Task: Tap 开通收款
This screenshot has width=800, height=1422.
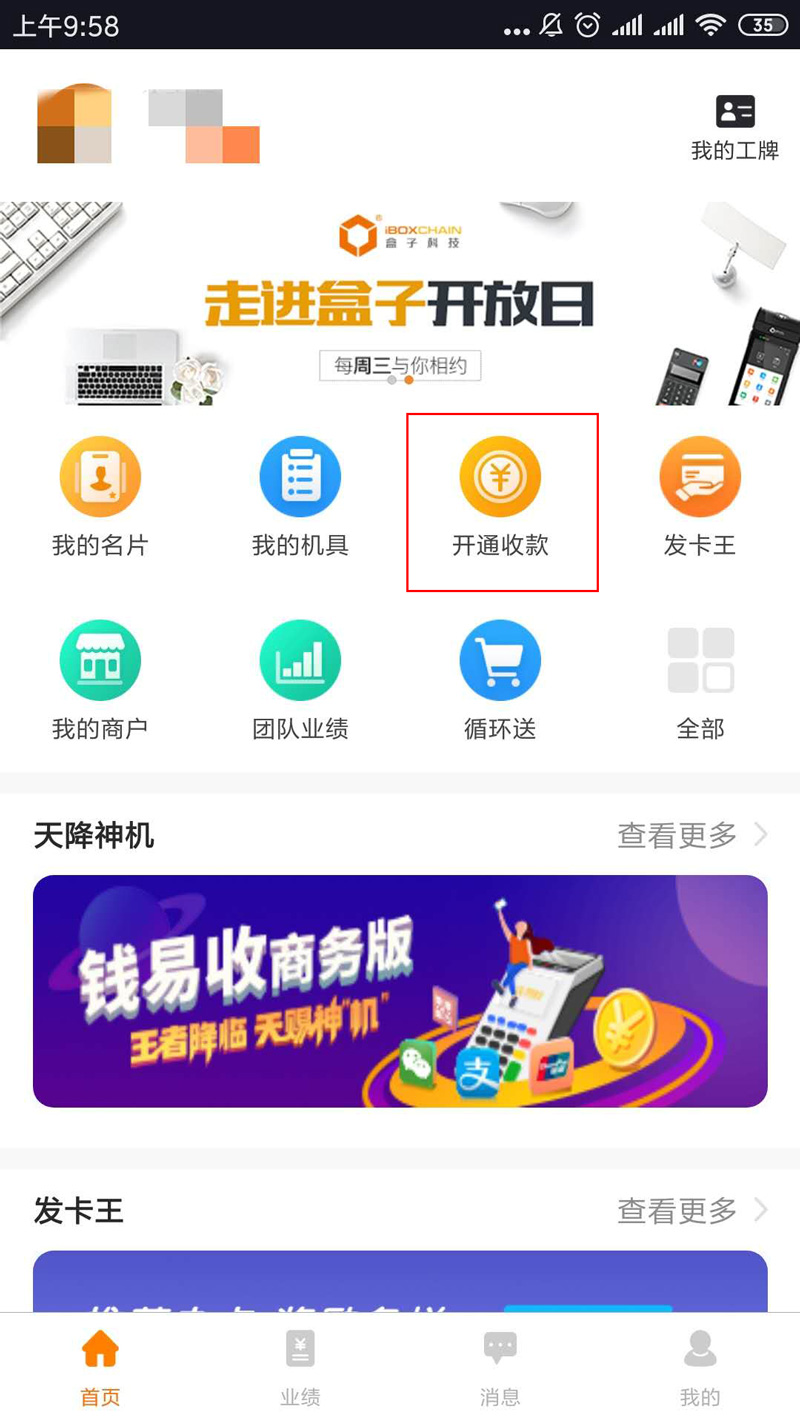Action: tap(500, 478)
